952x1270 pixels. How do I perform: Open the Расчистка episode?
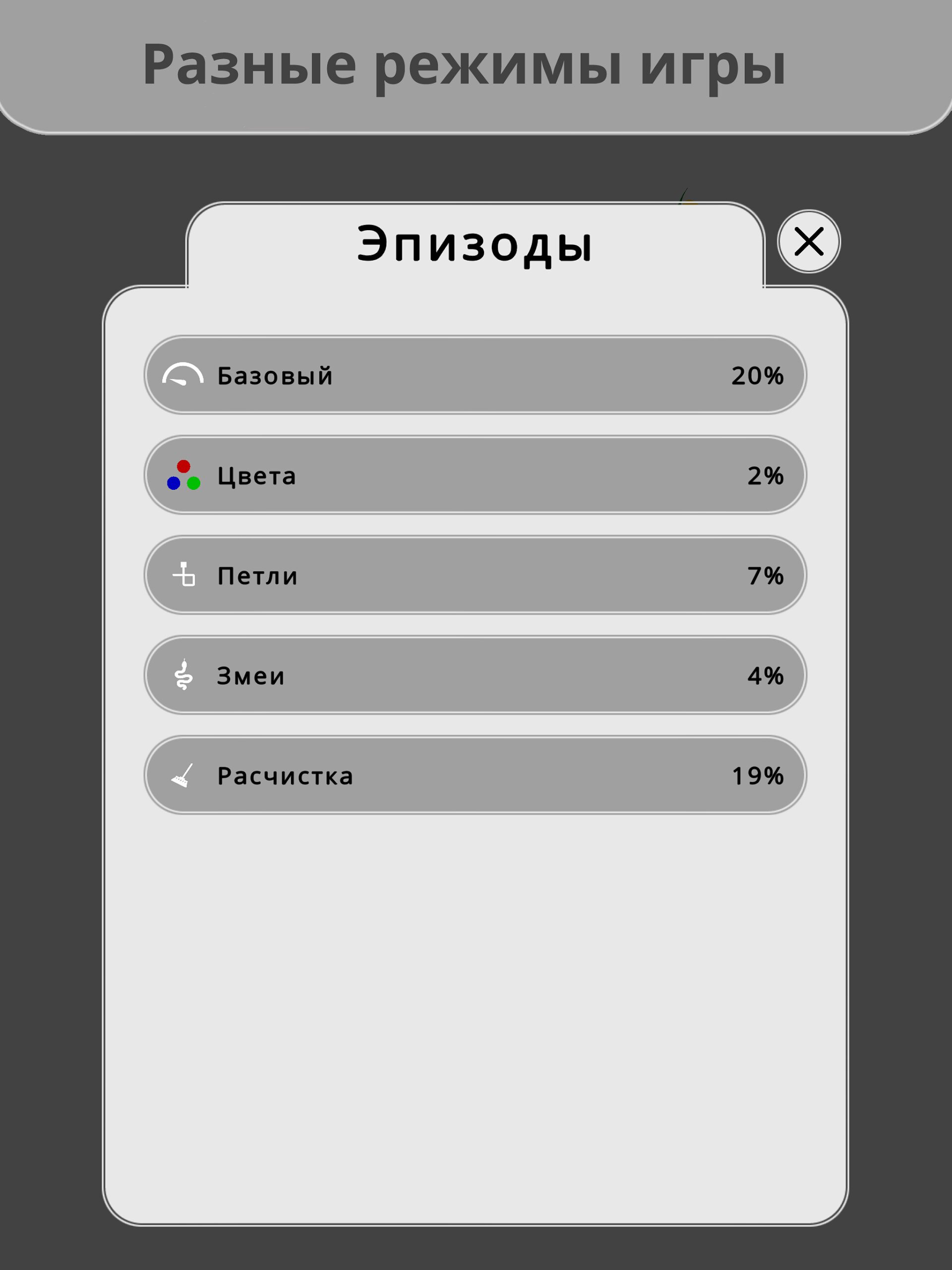tap(476, 775)
